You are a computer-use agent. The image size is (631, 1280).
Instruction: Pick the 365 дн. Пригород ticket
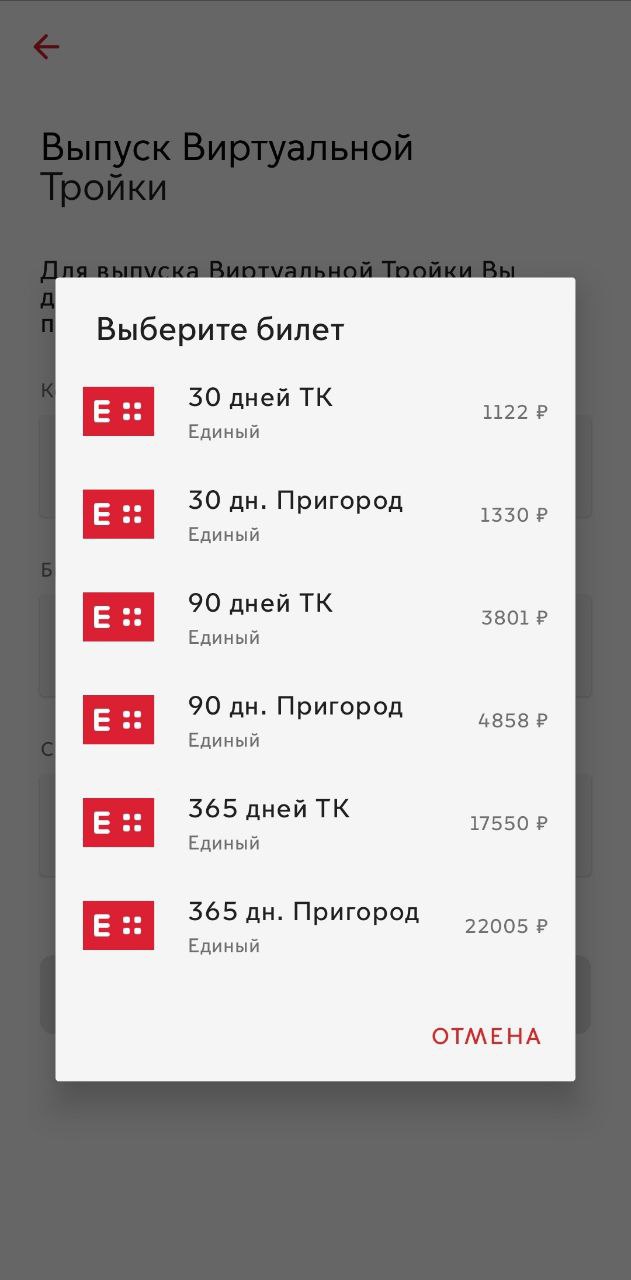click(x=315, y=927)
